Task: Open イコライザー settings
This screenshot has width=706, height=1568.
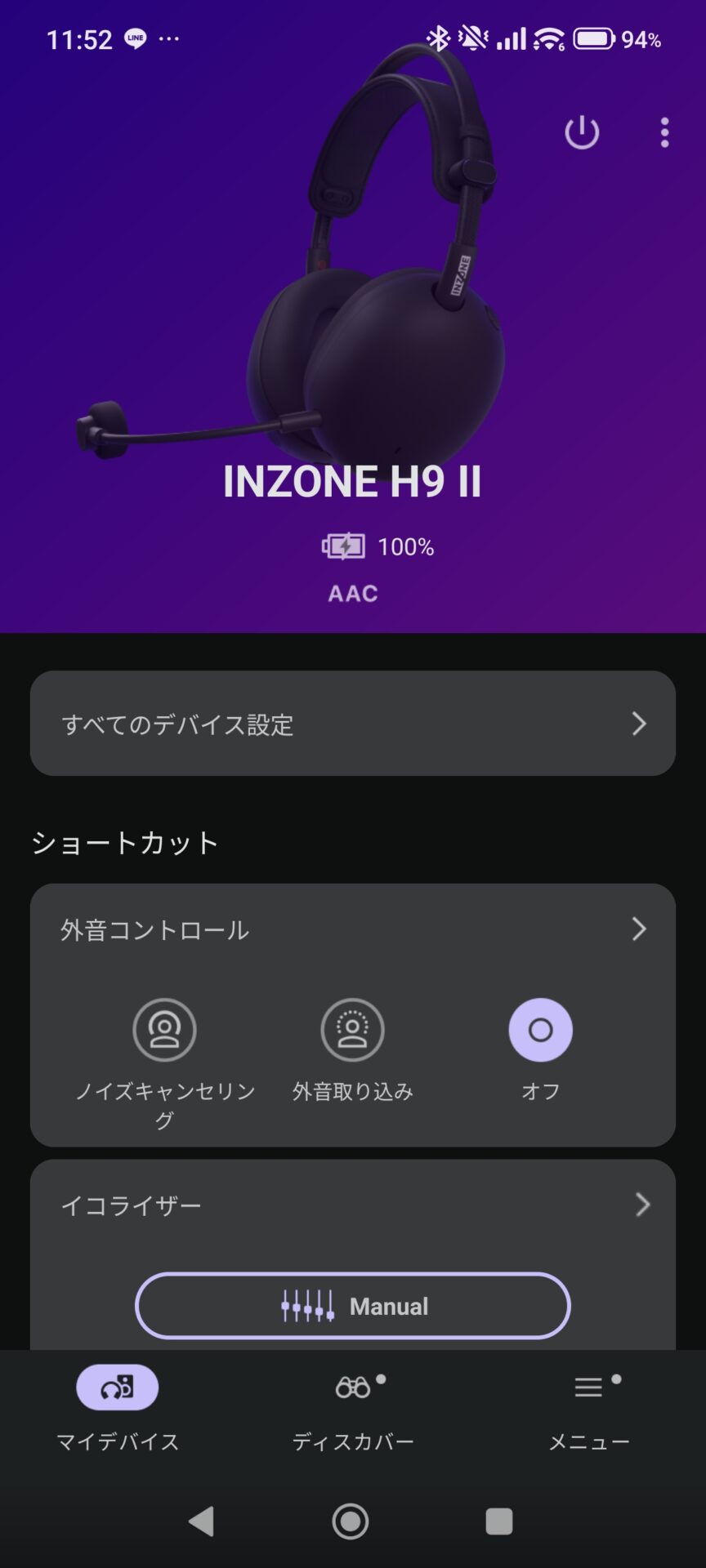Action: click(353, 1205)
